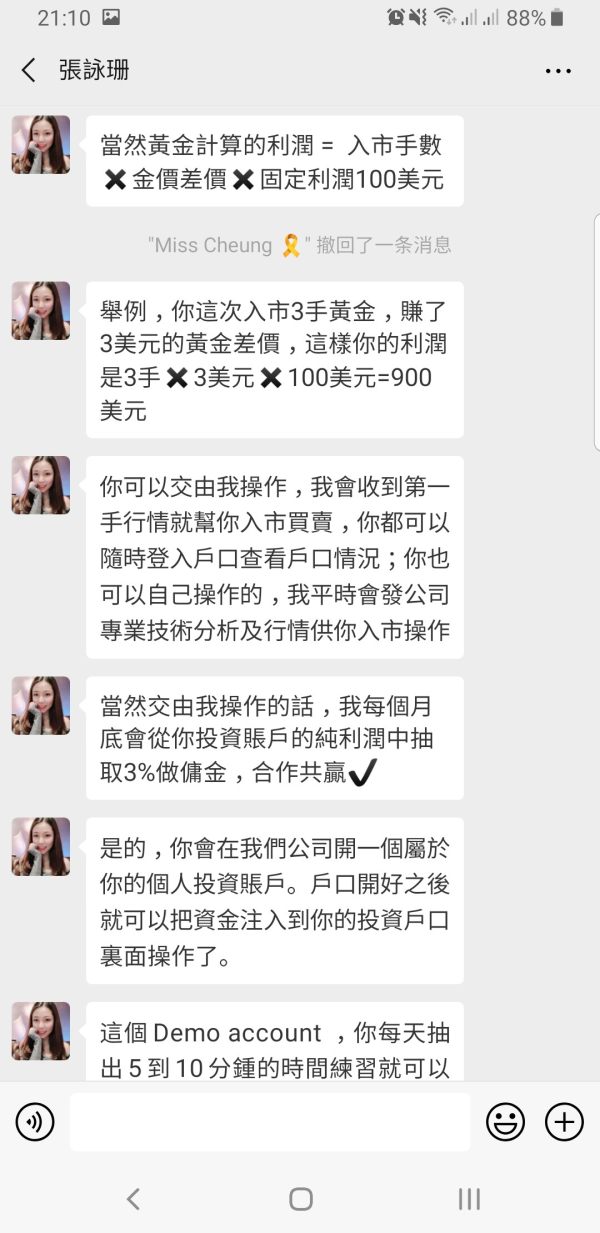
Task: Open the avatar beside the 舉例 message
Action: pos(41,310)
